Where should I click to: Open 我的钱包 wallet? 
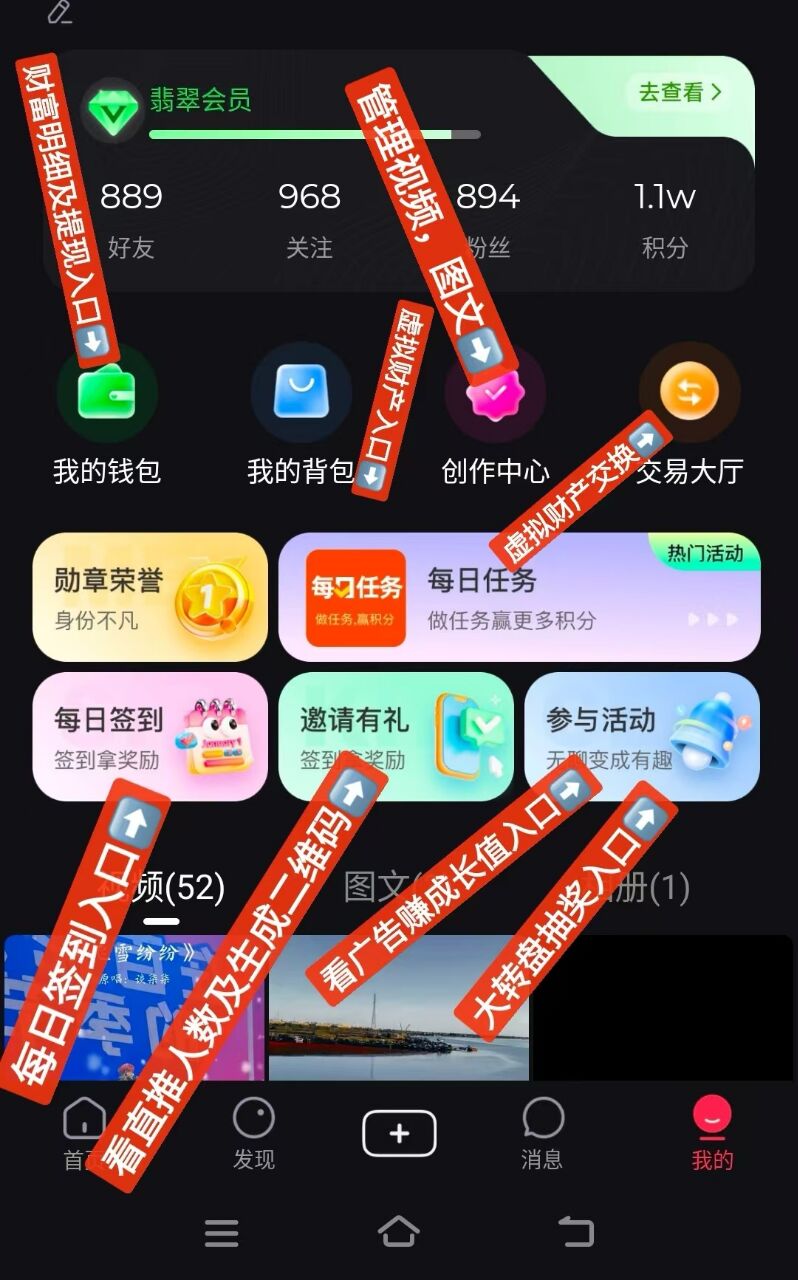pyautogui.click(x=107, y=395)
